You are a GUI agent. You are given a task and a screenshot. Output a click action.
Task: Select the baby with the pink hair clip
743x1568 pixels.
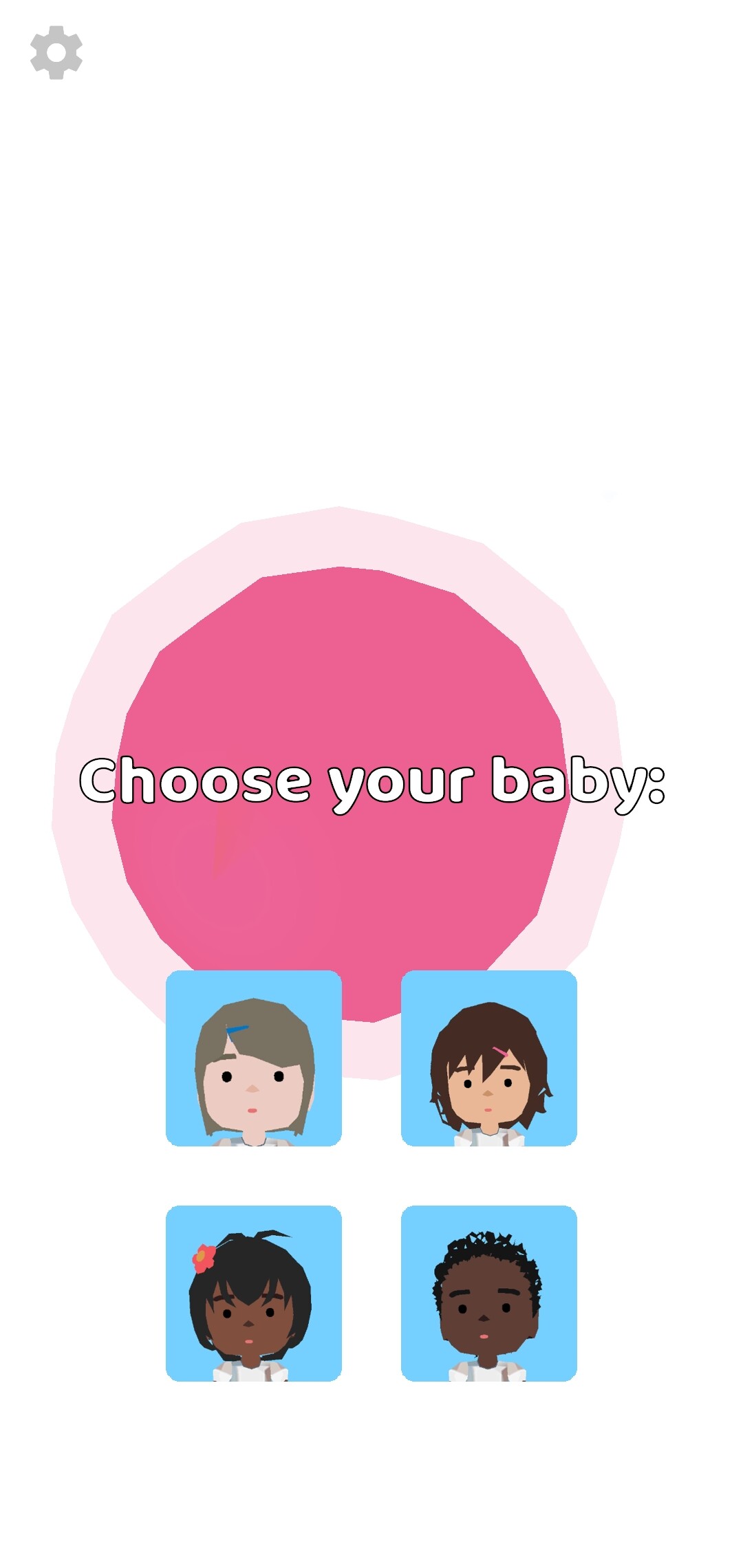click(x=488, y=1058)
